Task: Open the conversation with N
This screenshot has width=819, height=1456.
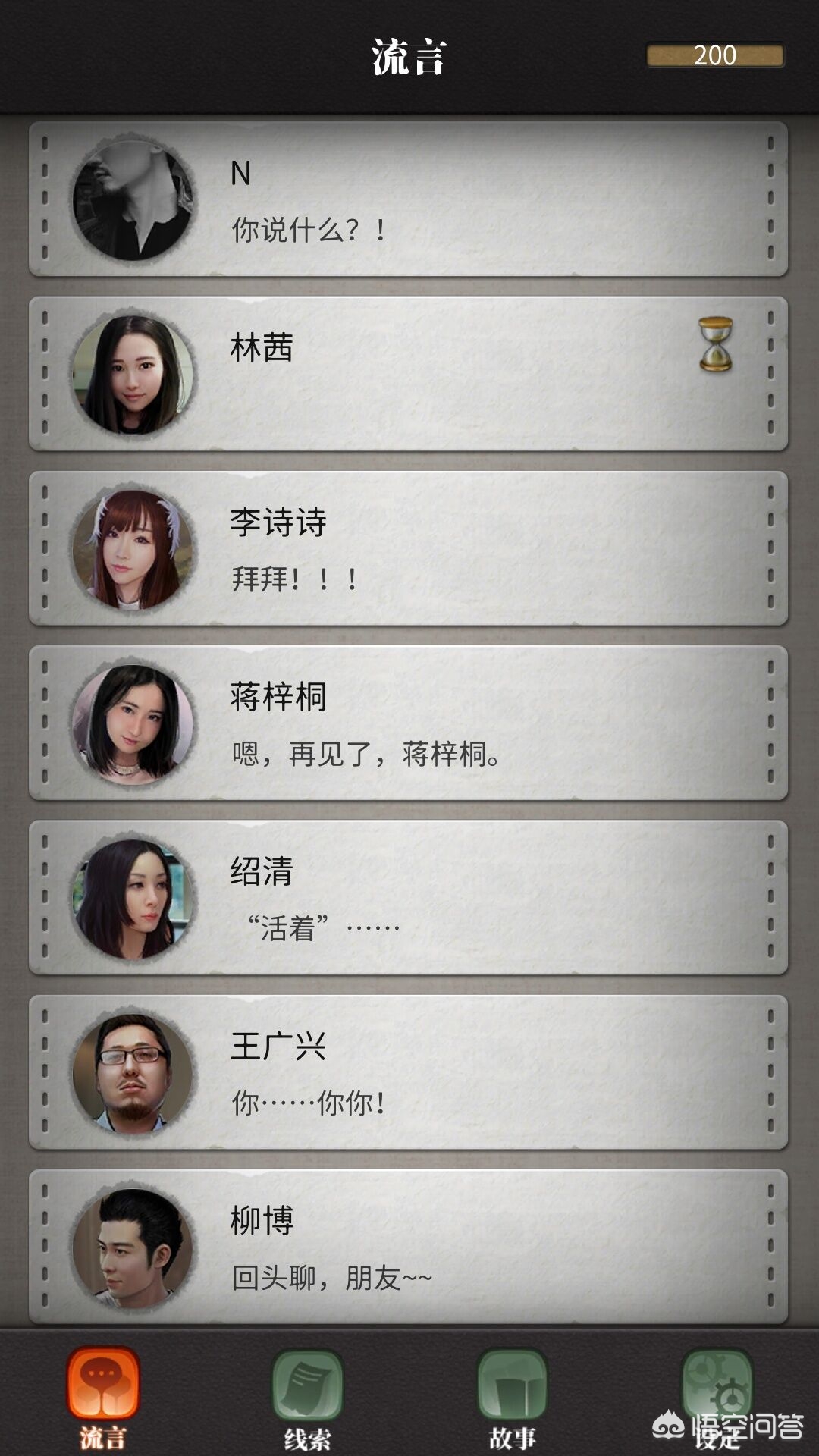Action: click(x=408, y=199)
